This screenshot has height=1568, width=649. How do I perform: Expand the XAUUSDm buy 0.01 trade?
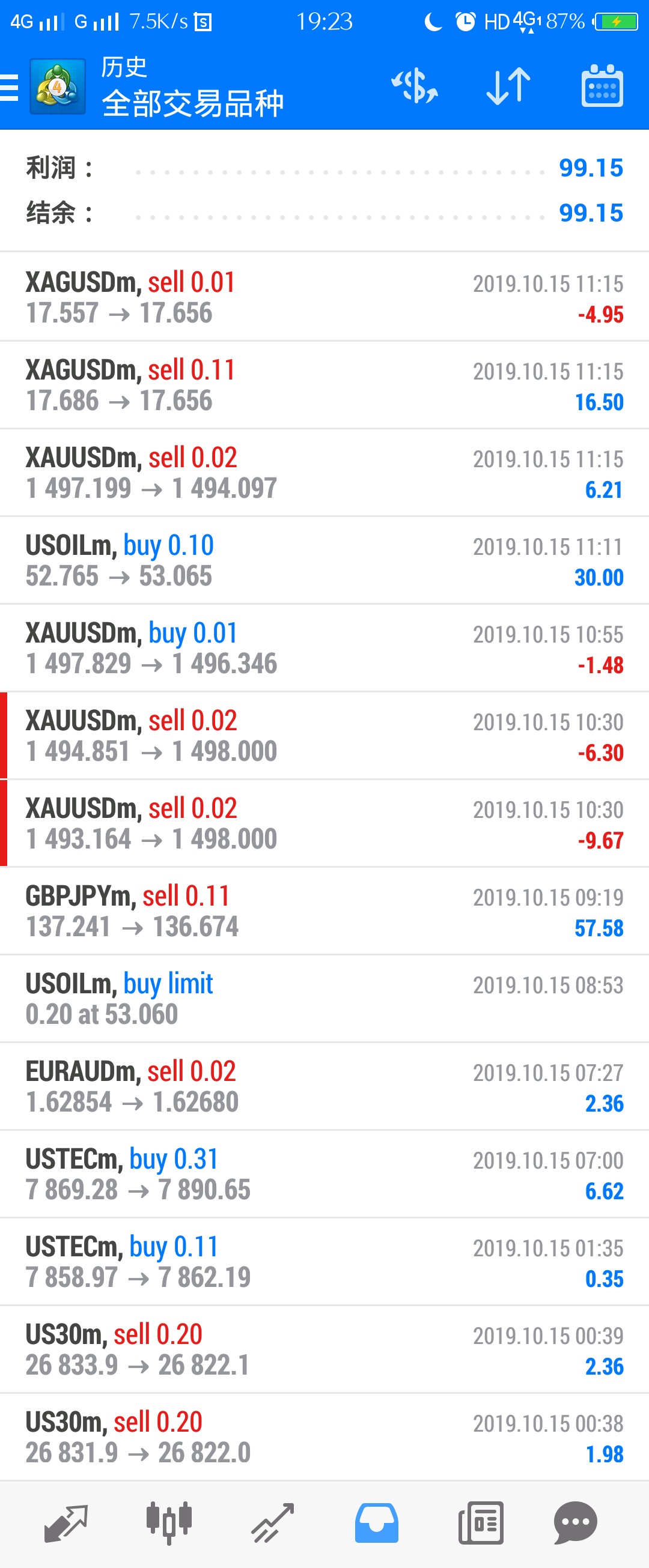click(324, 647)
